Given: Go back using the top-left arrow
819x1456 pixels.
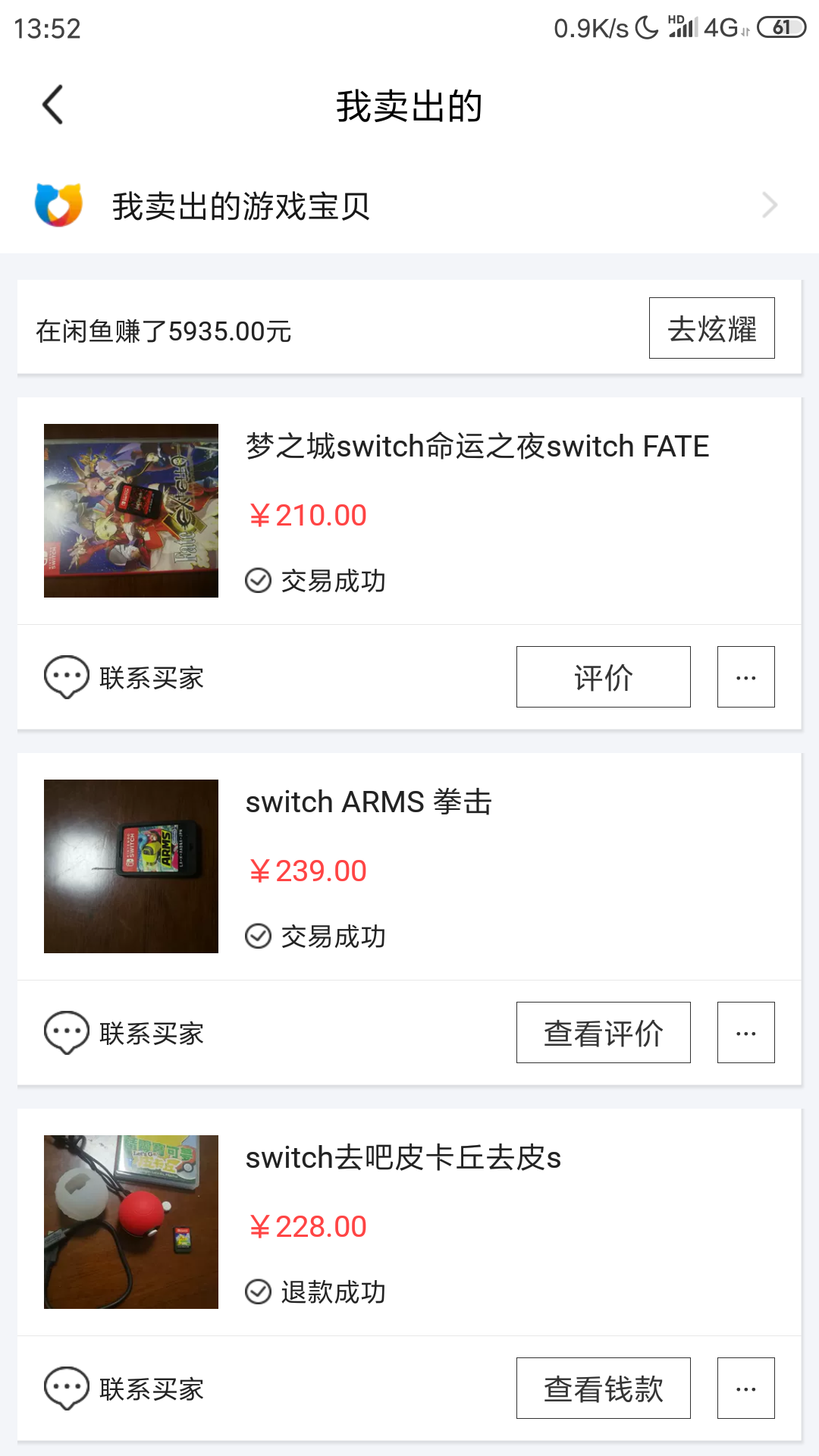Looking at the screenshot, I should (x=52, y=105).
